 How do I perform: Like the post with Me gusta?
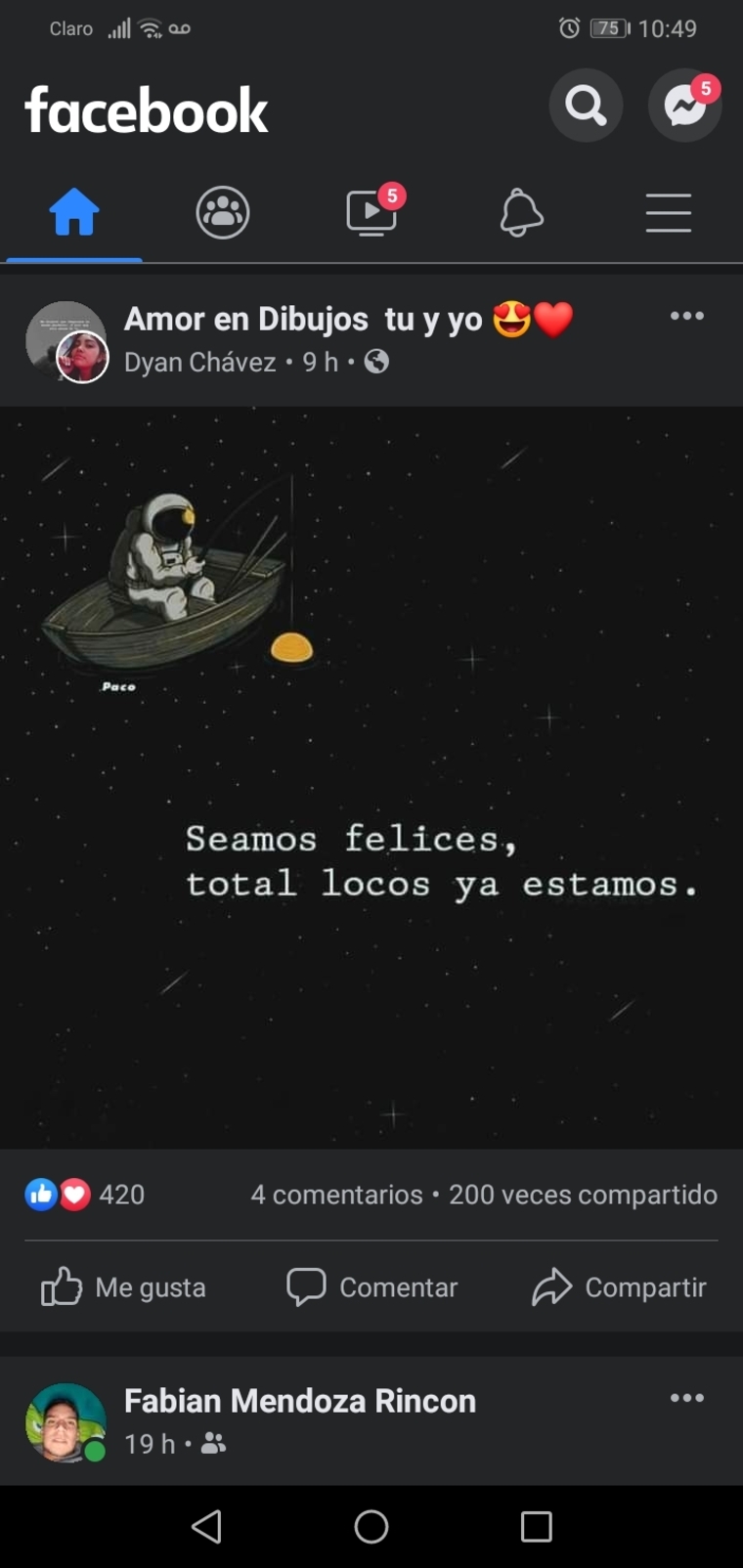coord(123,1287)
